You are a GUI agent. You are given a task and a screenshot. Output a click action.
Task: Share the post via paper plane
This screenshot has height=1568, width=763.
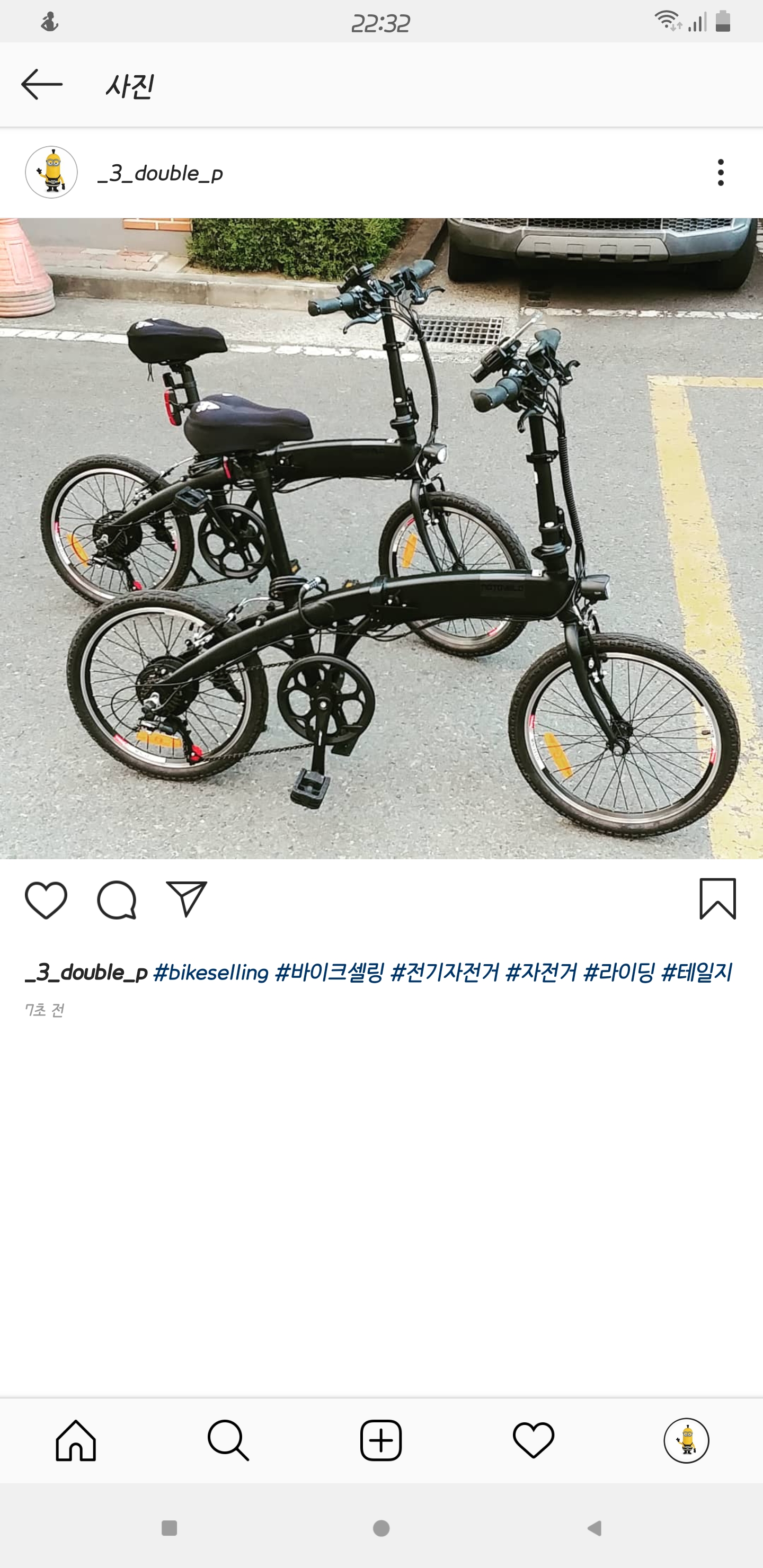click(187, 898)
